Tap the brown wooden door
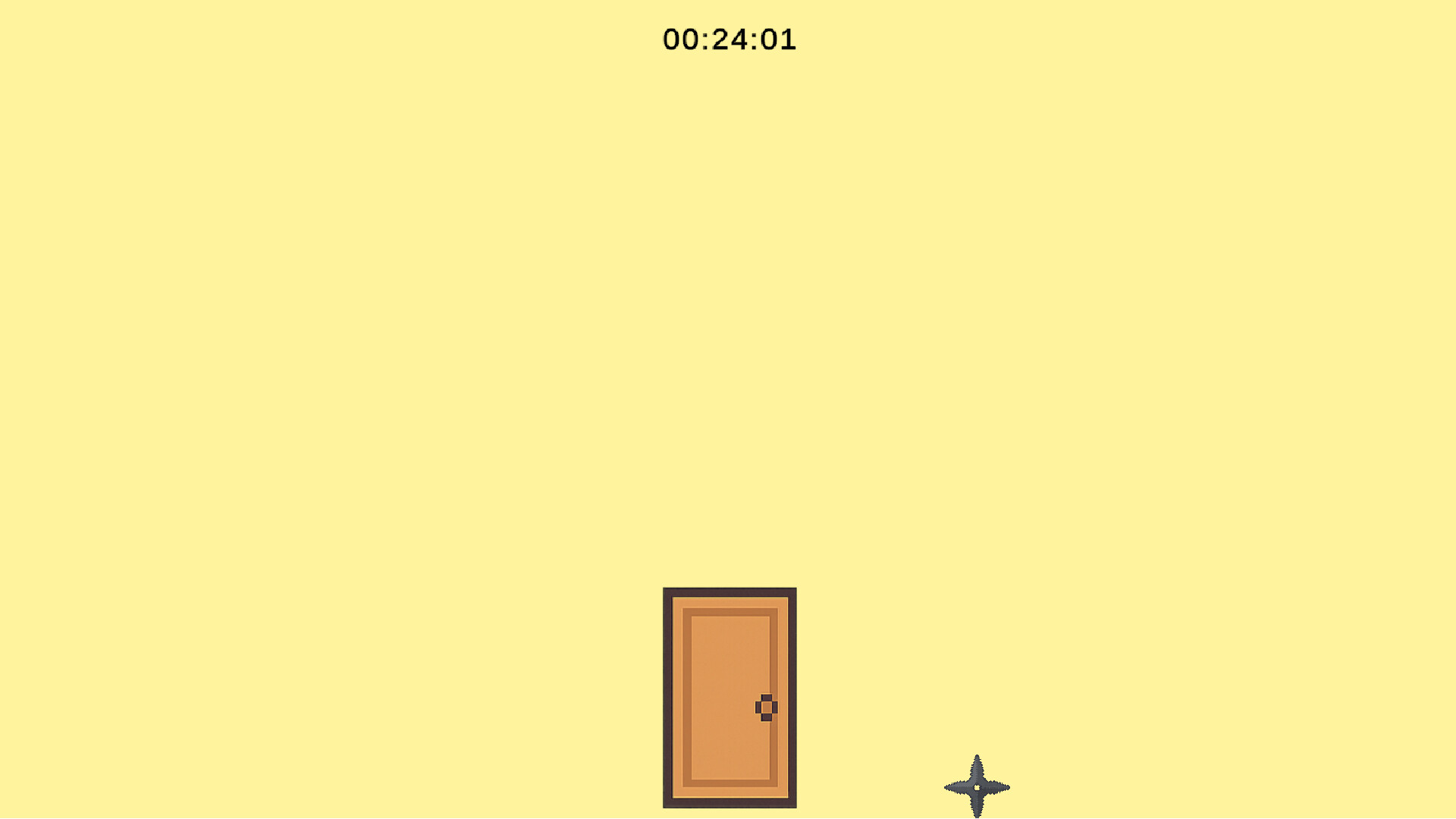The height and width of the screenshot is (819, 1456). [730, 698]
